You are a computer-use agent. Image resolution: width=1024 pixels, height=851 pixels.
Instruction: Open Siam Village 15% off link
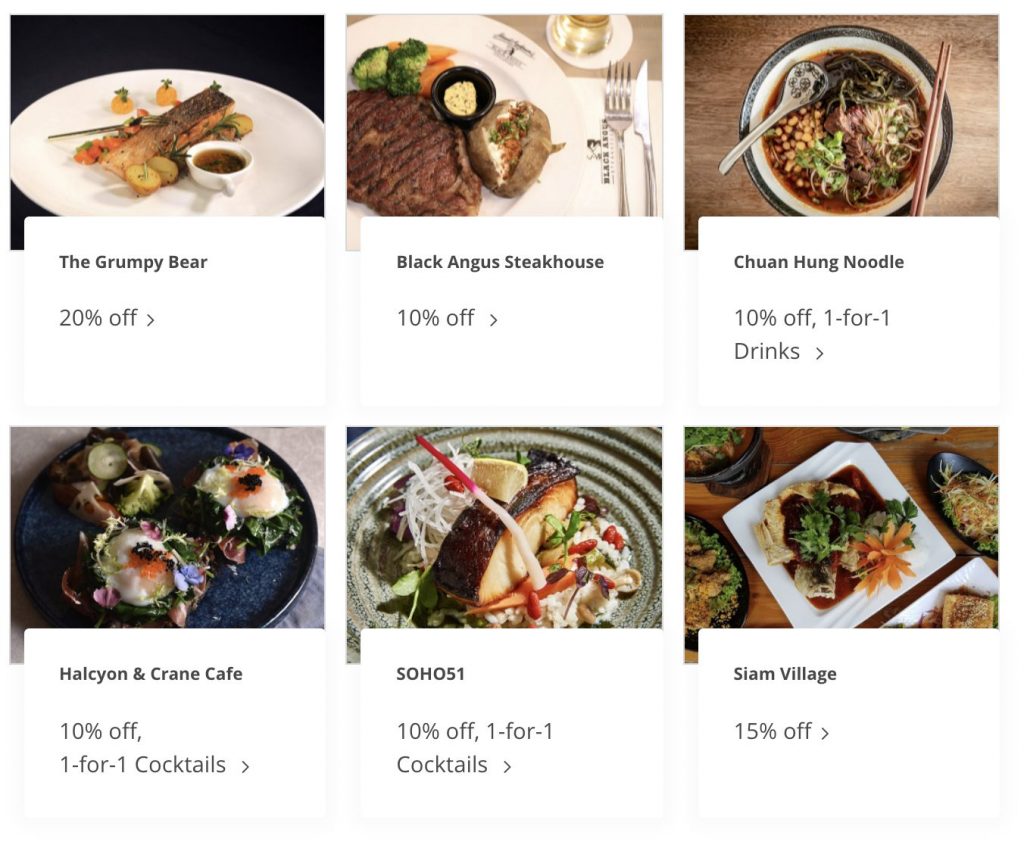pos(781,732)
